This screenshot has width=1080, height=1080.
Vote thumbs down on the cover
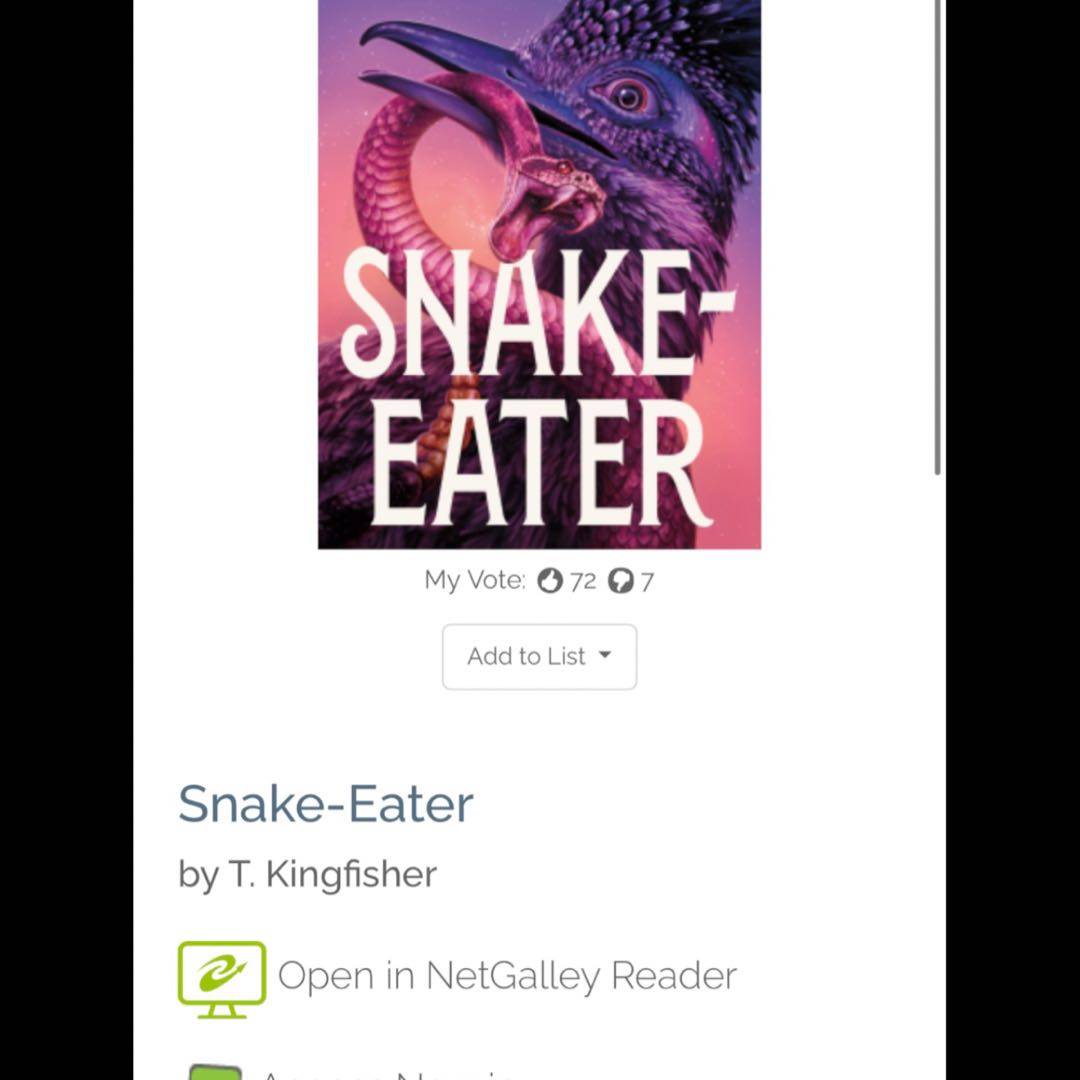point(620,581)
